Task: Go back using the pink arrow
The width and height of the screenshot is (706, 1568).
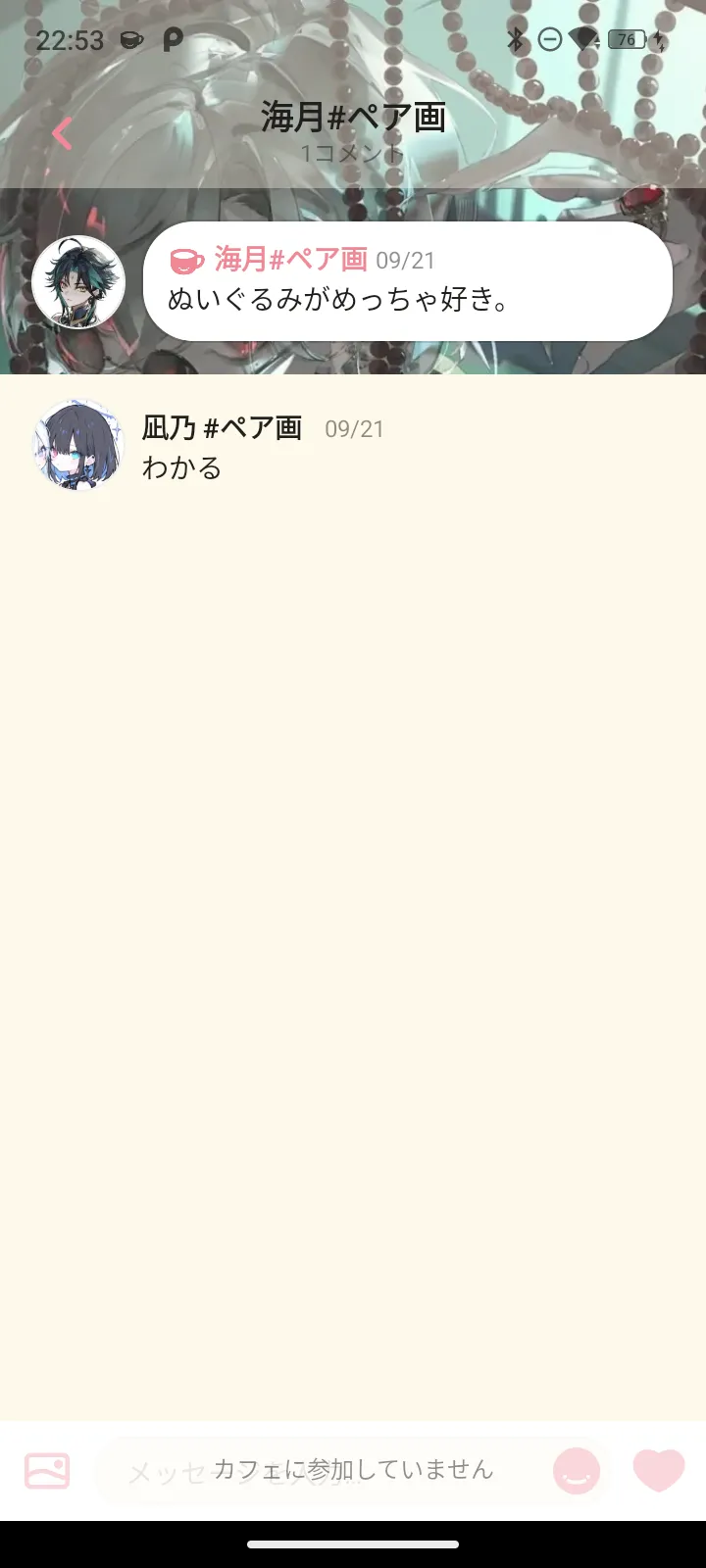Action: pyautogui.click(x=62, y=133)
